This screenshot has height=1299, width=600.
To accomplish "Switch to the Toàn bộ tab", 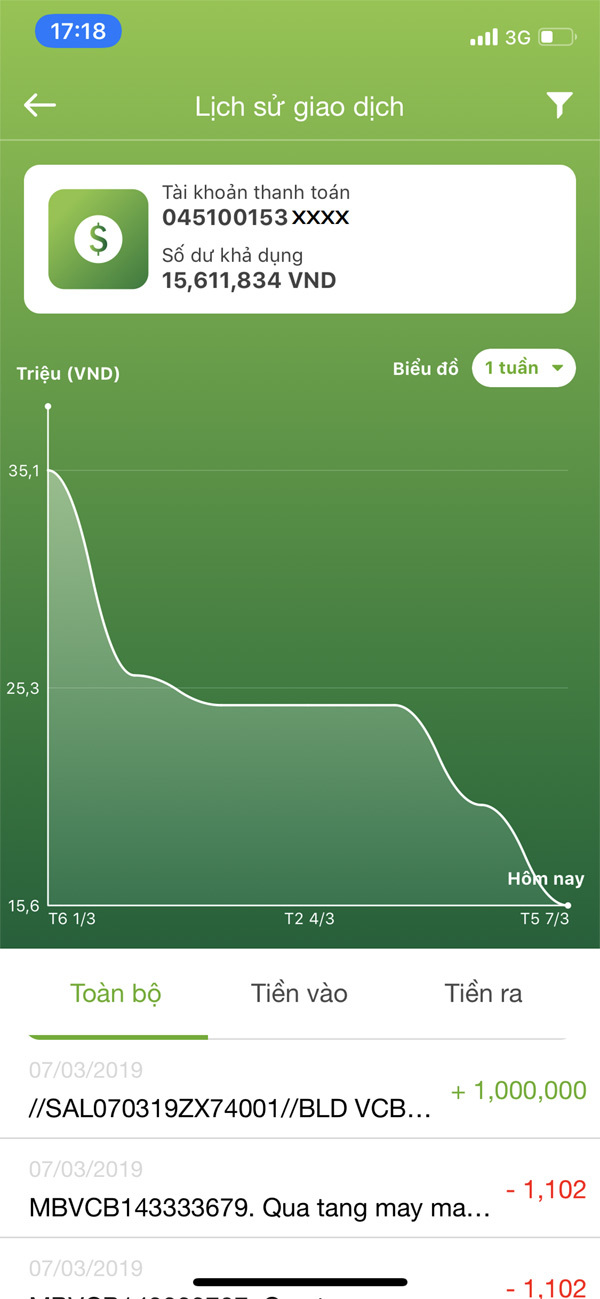I will point(116,993).
